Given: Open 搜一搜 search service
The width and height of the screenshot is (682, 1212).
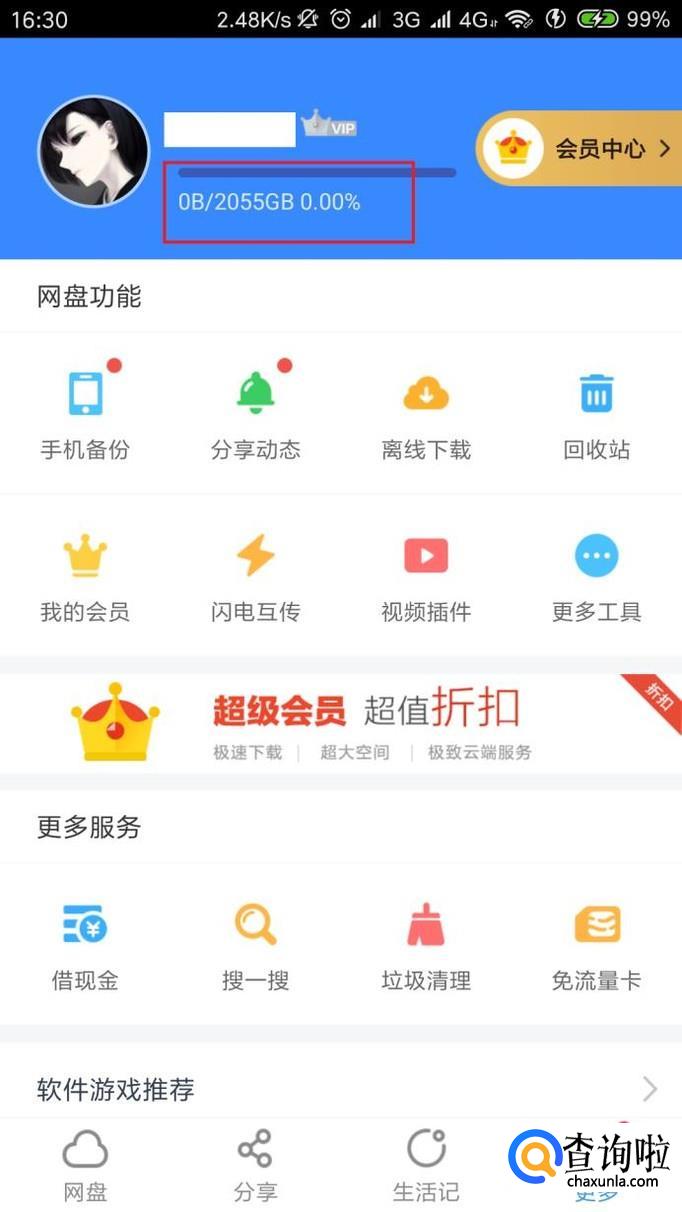Looking at the screenshot, I should coord(255,943).
